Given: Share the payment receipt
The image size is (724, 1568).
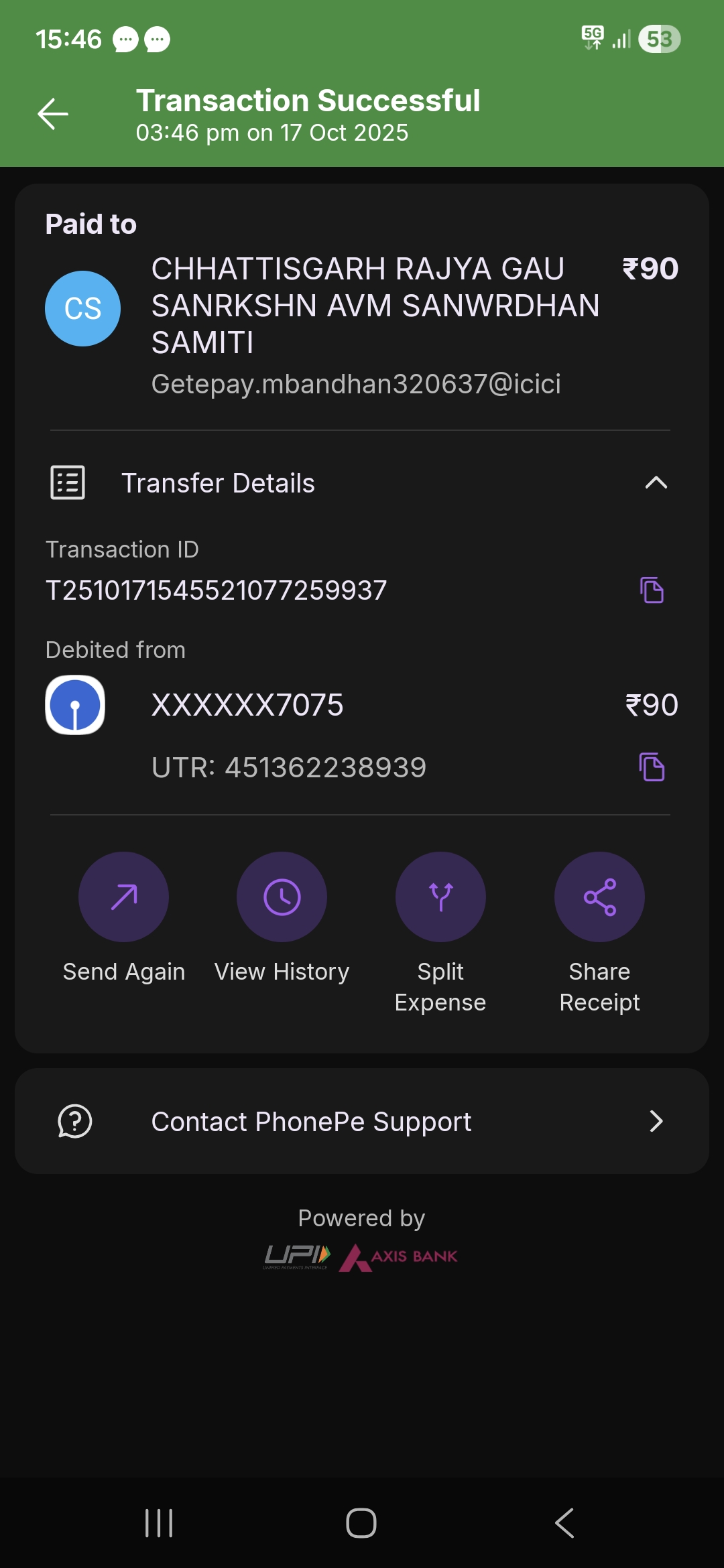Looking at the screenshot, I should tap(599, 897).
